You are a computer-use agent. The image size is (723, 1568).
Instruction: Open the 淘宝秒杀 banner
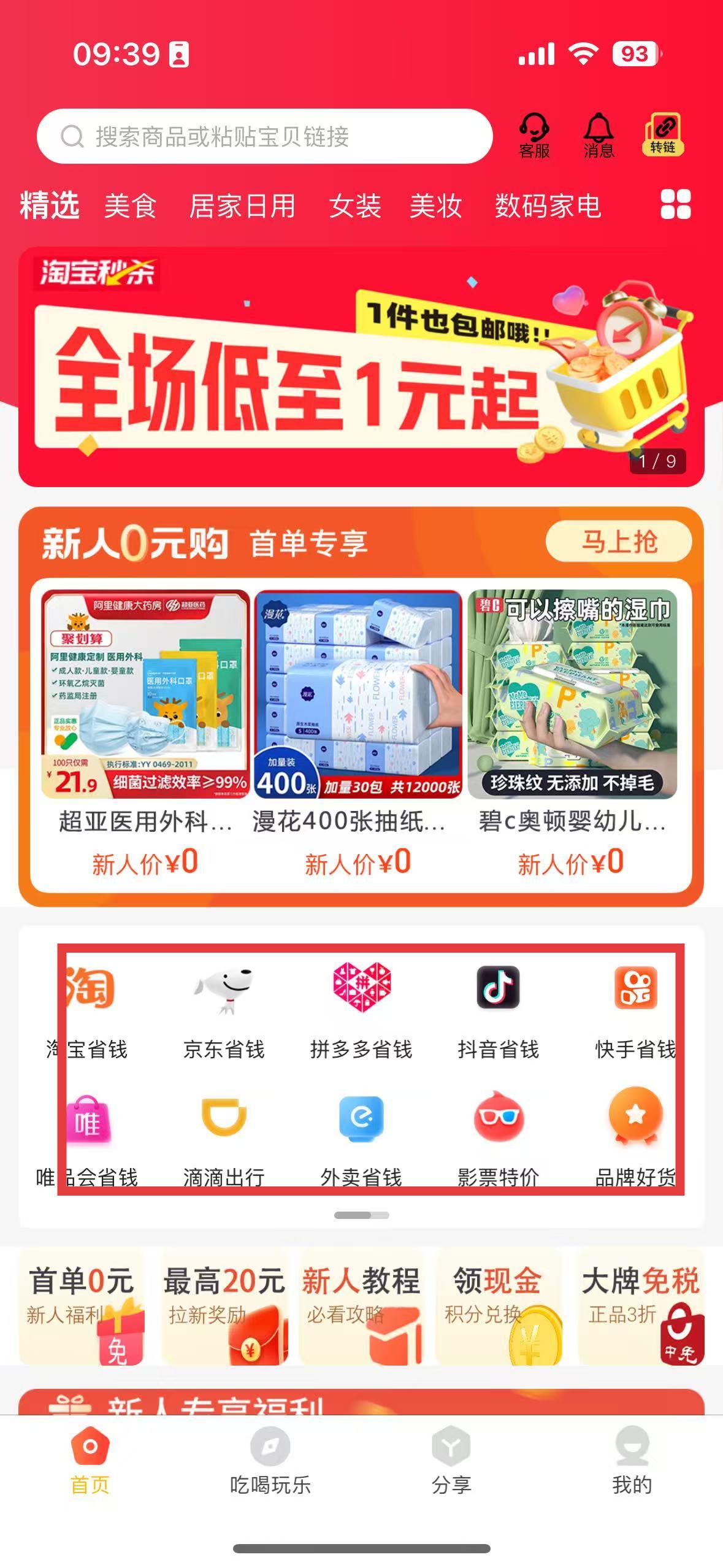tap(361, 367)
